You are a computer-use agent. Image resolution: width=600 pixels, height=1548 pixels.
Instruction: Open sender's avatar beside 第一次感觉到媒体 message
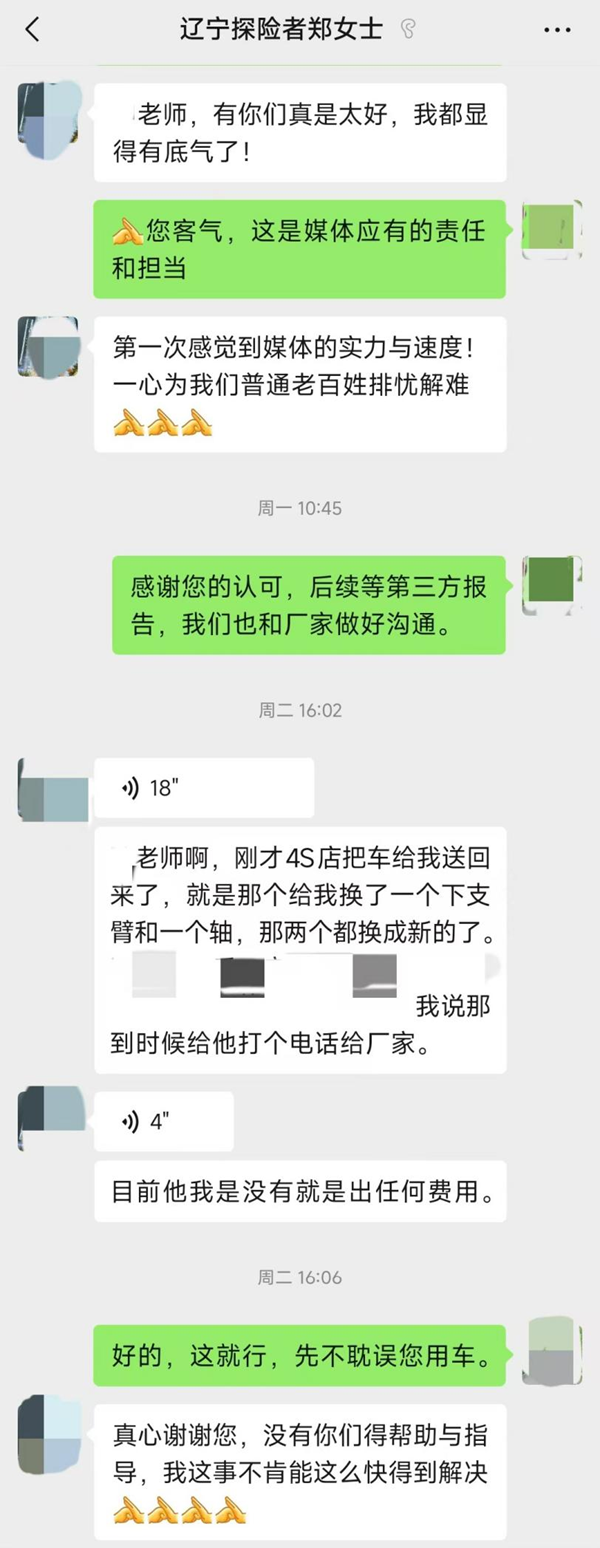tap(48, 346)
